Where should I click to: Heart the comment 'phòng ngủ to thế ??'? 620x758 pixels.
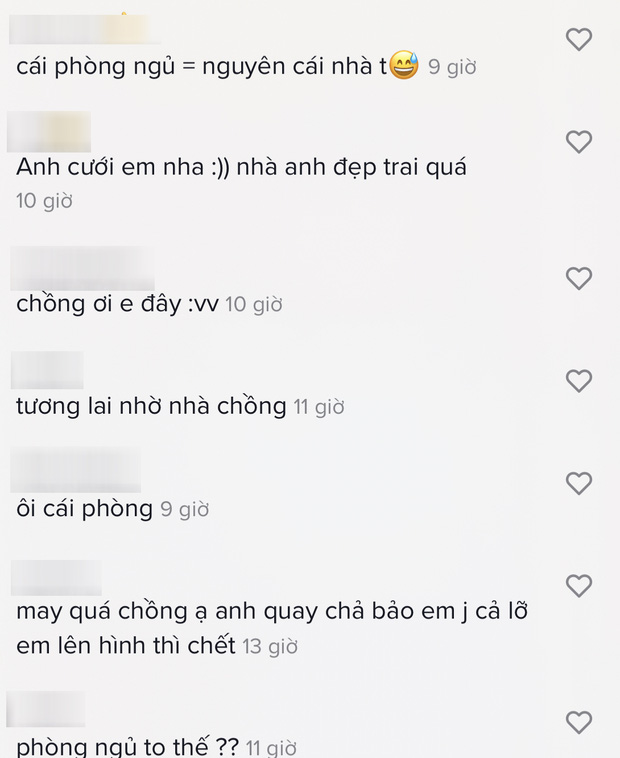tap(579, 721)
